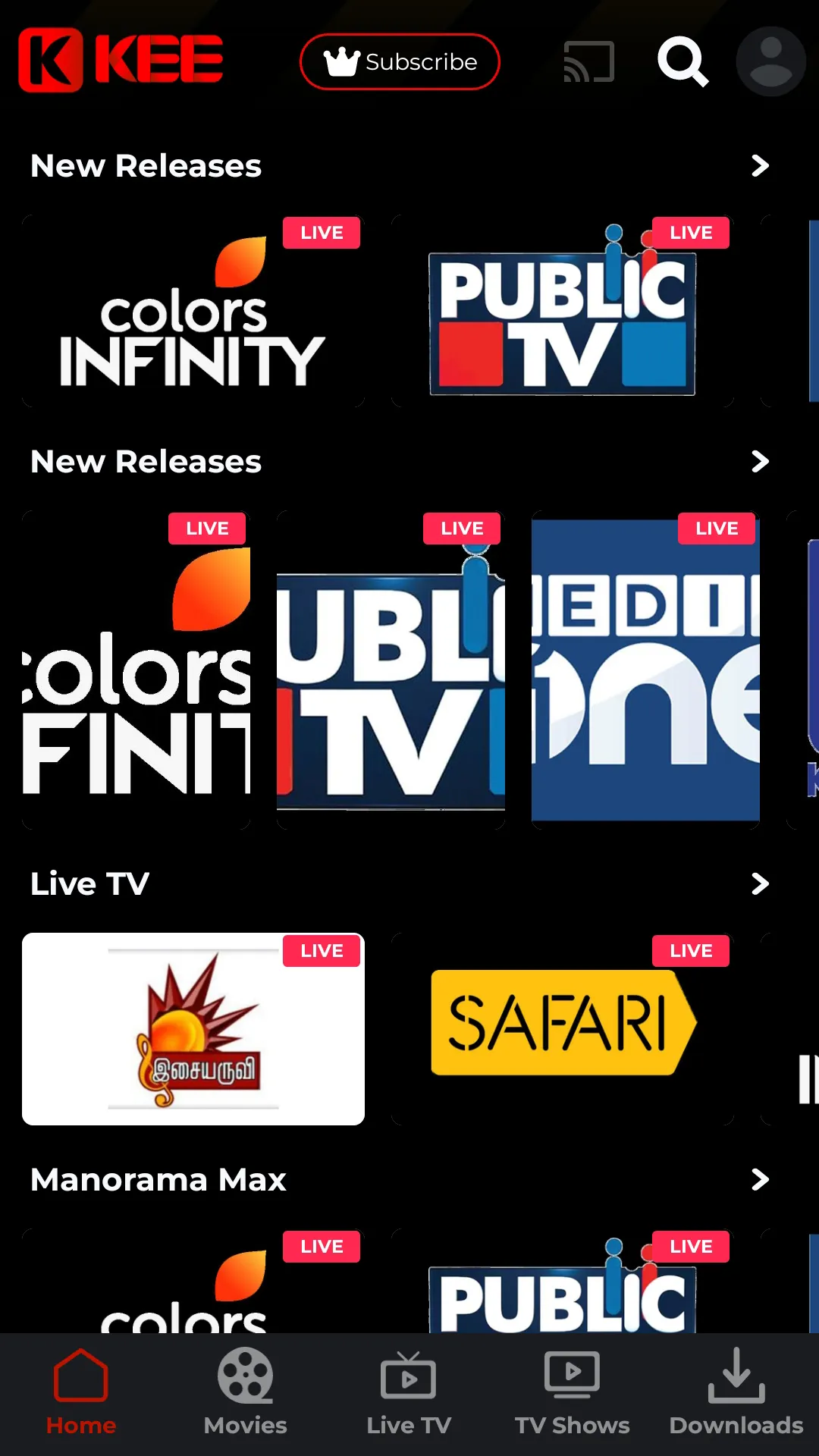Expand the Live TV section arrow
The image size is (819, 1456).
coord(760,883)
